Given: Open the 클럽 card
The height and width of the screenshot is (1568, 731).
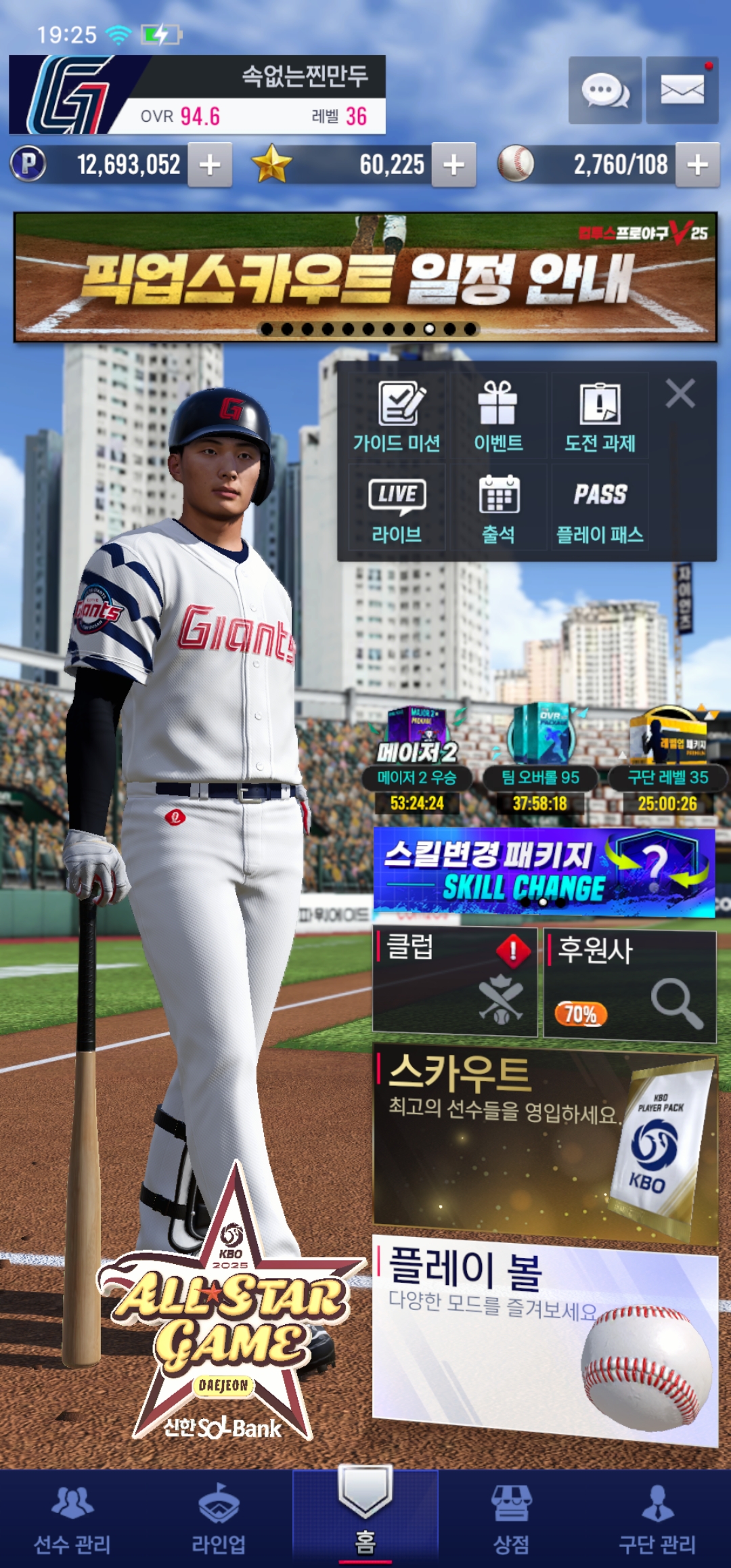Looking at the screenshot, I should [x=454, y=982].
